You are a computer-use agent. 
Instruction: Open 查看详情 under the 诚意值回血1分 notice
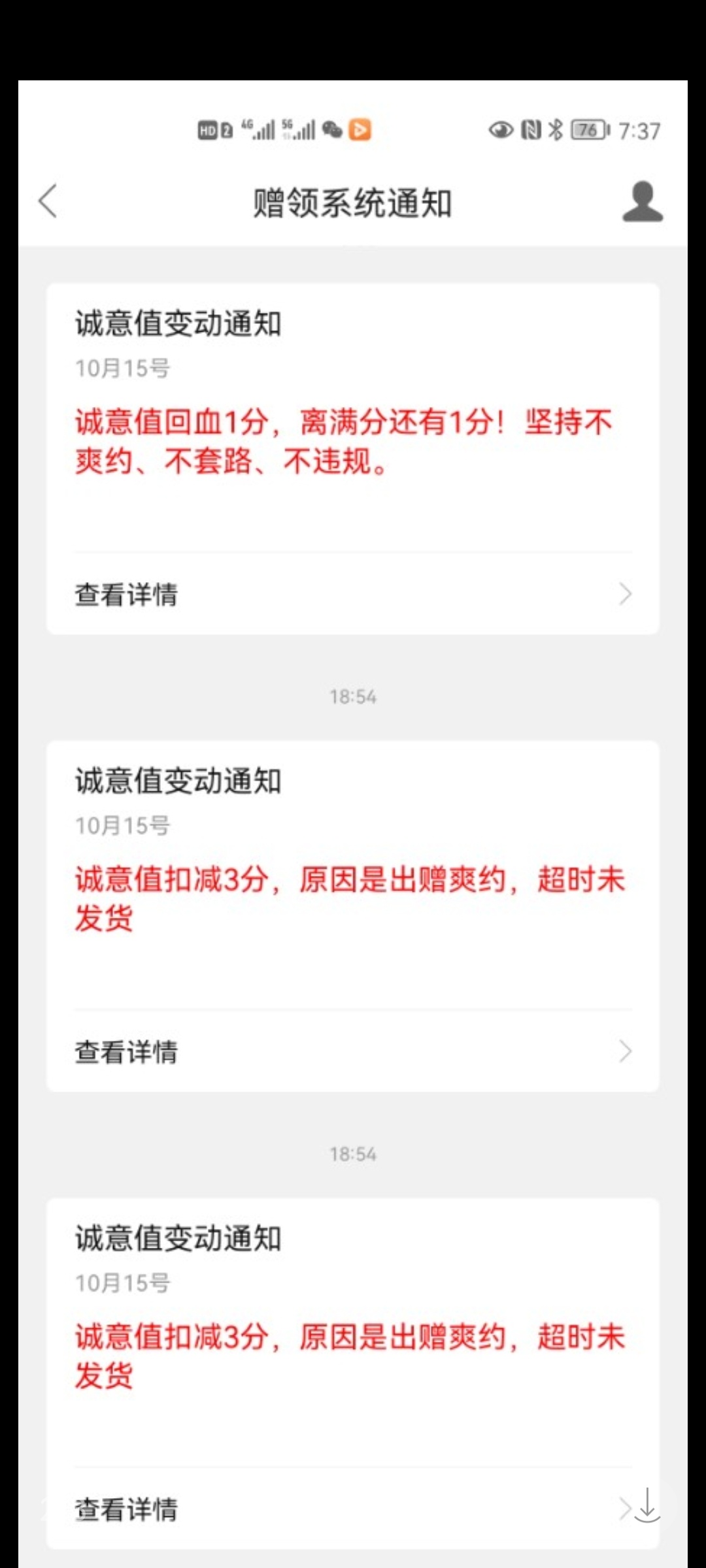(x=353, y=594)
